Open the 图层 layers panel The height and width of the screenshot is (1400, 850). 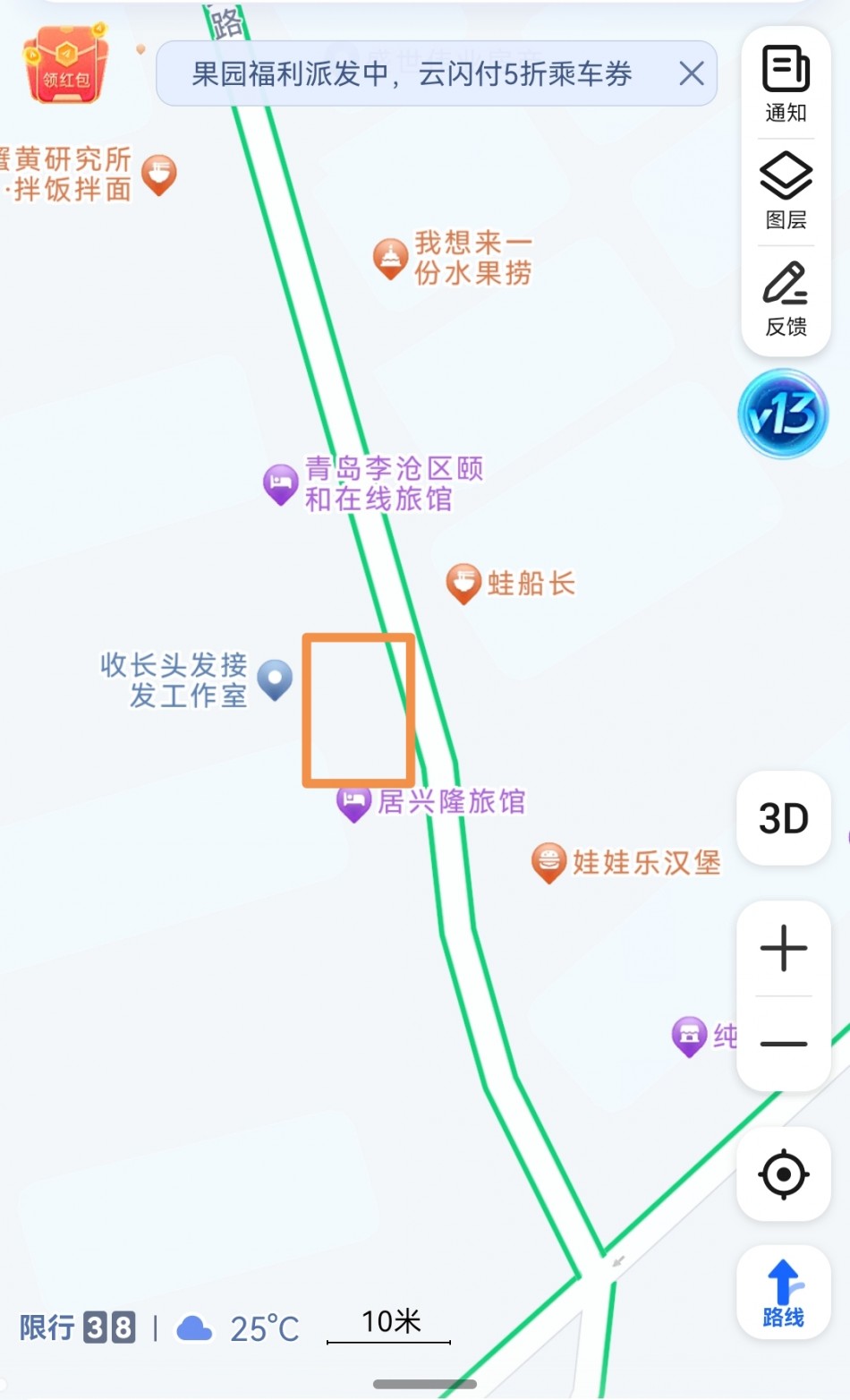(x=786, y=192)
